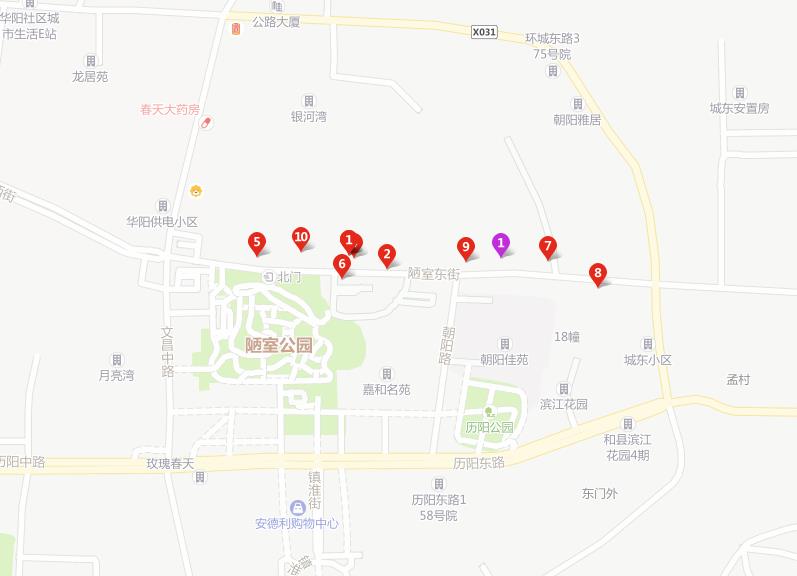Select red map marker number 5
Viewport: 797px width, 576px height.
[x=257, y=242]
